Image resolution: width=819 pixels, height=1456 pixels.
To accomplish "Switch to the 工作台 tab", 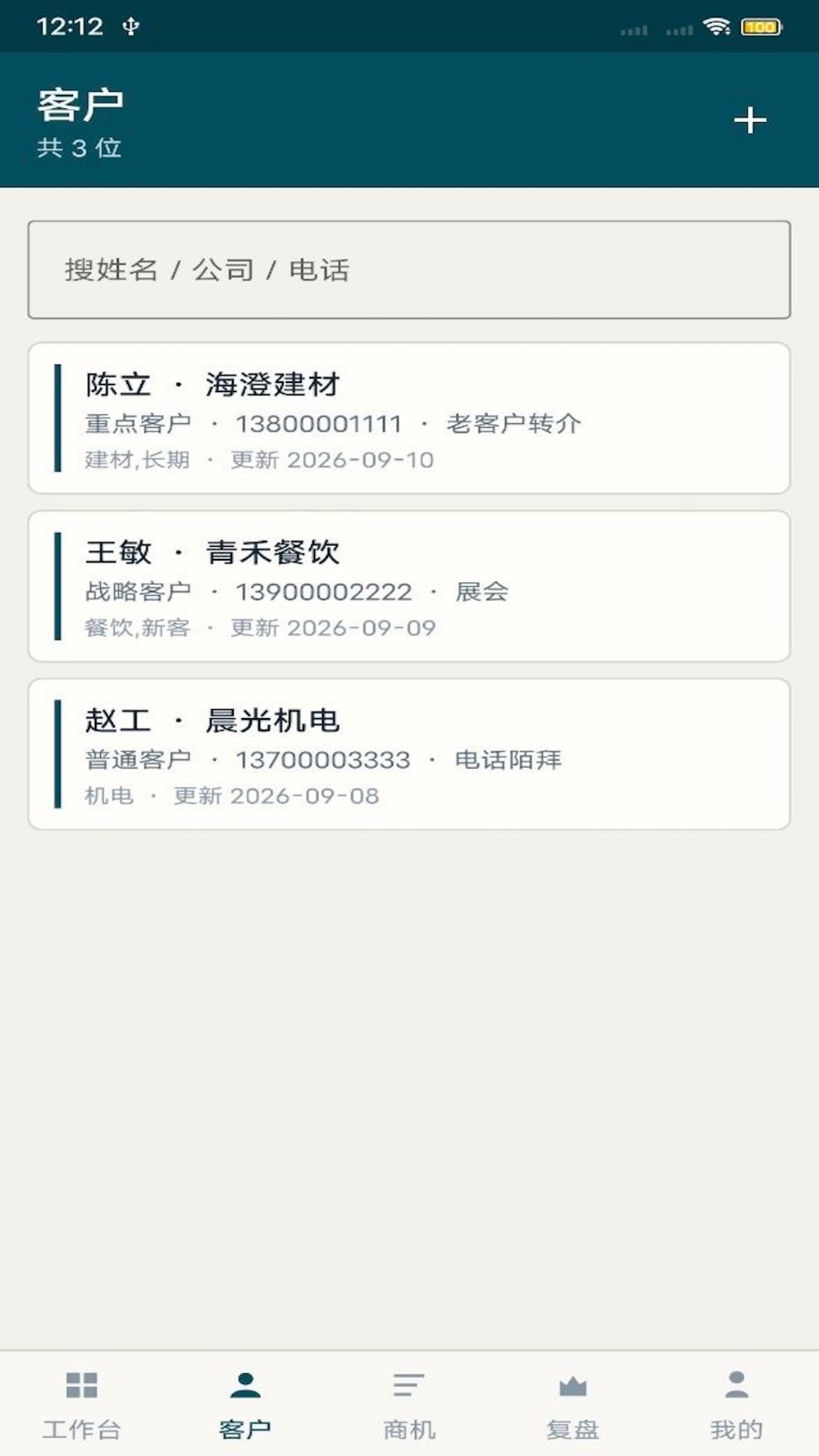I will click(x=82, y=1405).
